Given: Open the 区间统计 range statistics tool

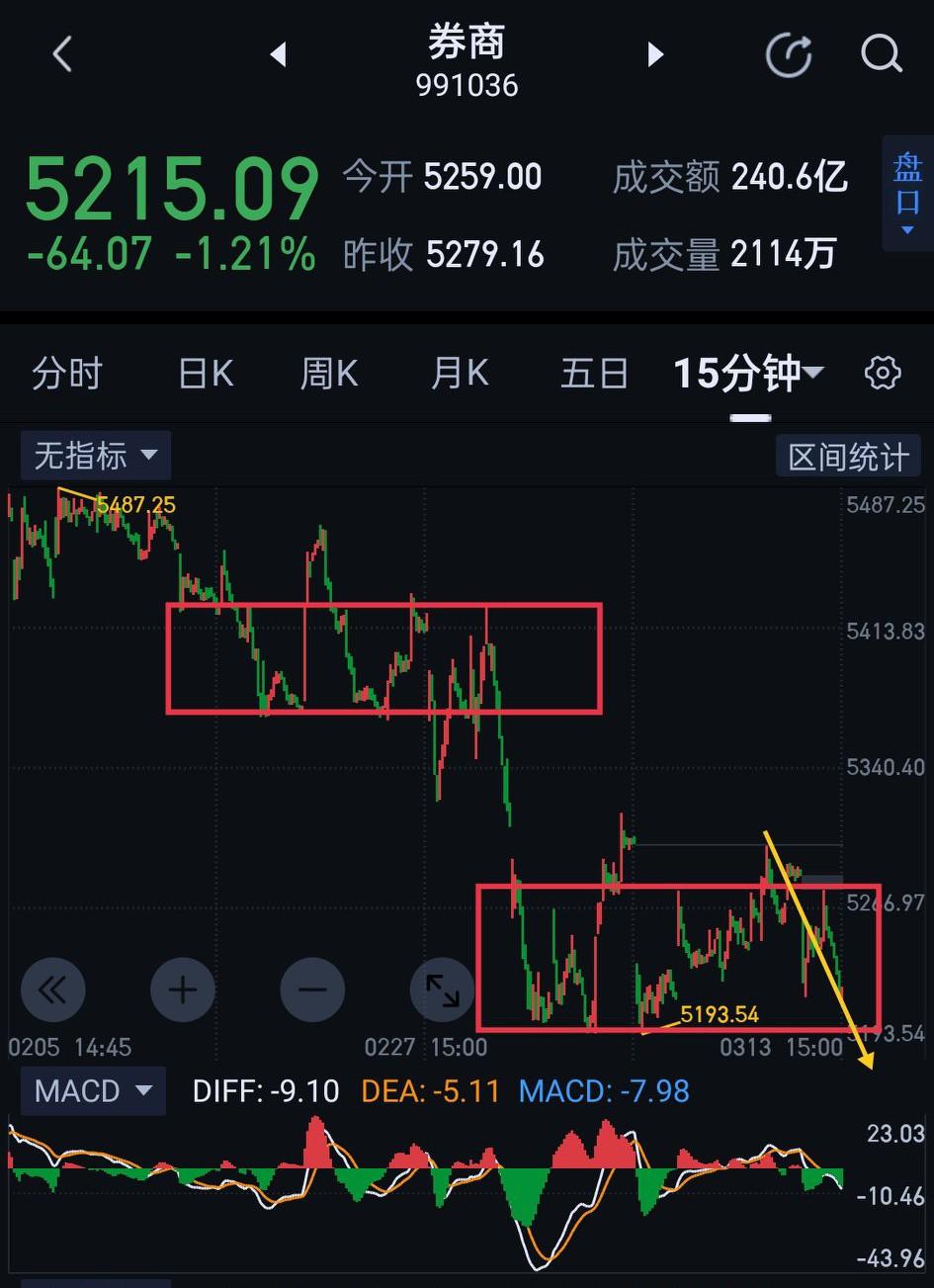Looking at the screenshot, I should pyautogui.click(x=848, y=455).
